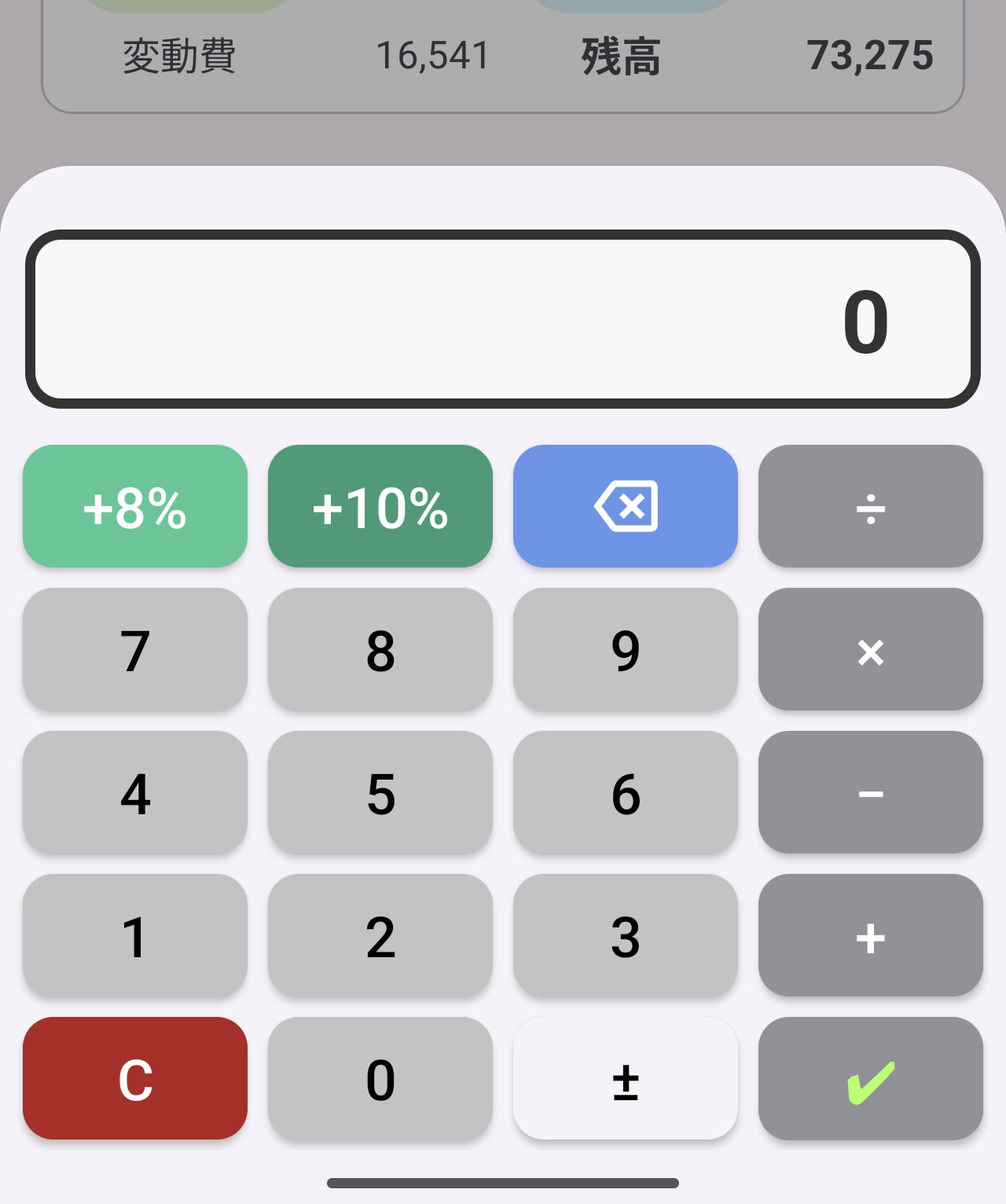The image size is (1006, 1204).
Task: Apply the +10% tax button
Action: tap(380, 506)
